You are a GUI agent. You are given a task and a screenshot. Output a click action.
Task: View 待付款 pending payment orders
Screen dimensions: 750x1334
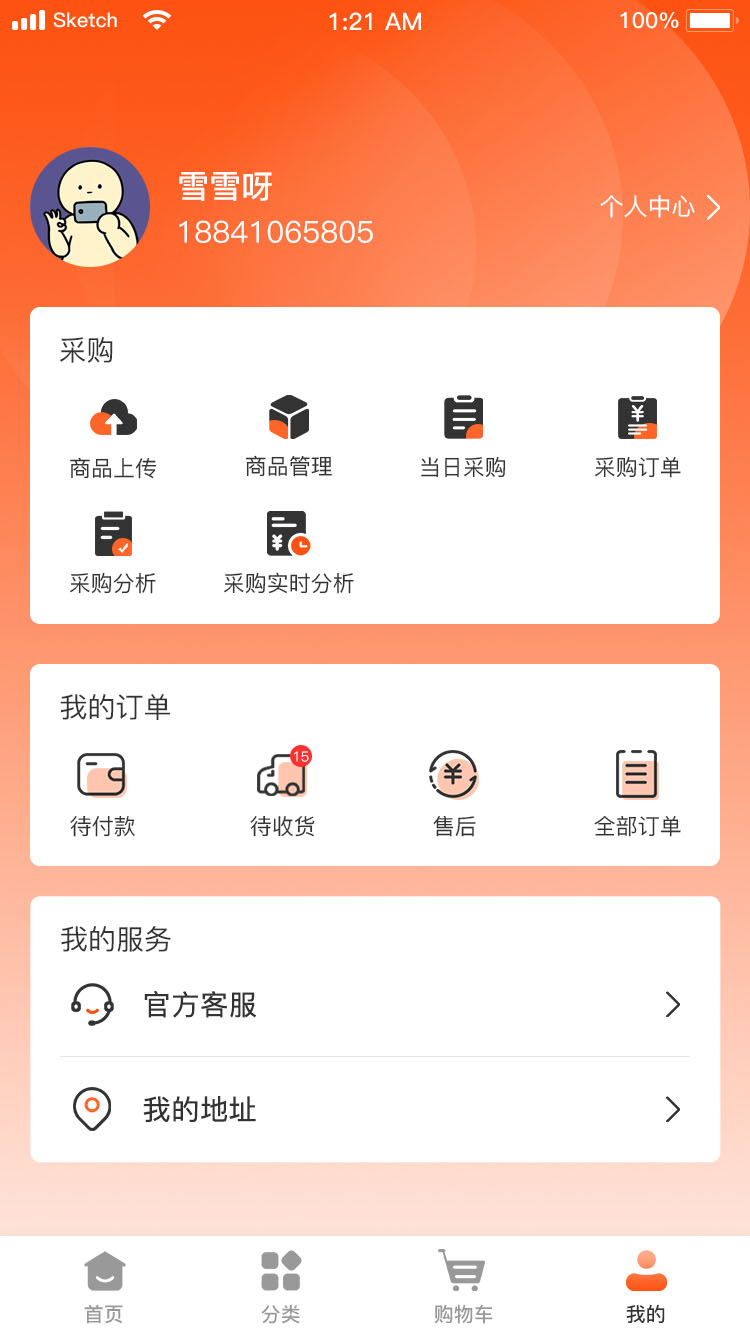[102, 794]
